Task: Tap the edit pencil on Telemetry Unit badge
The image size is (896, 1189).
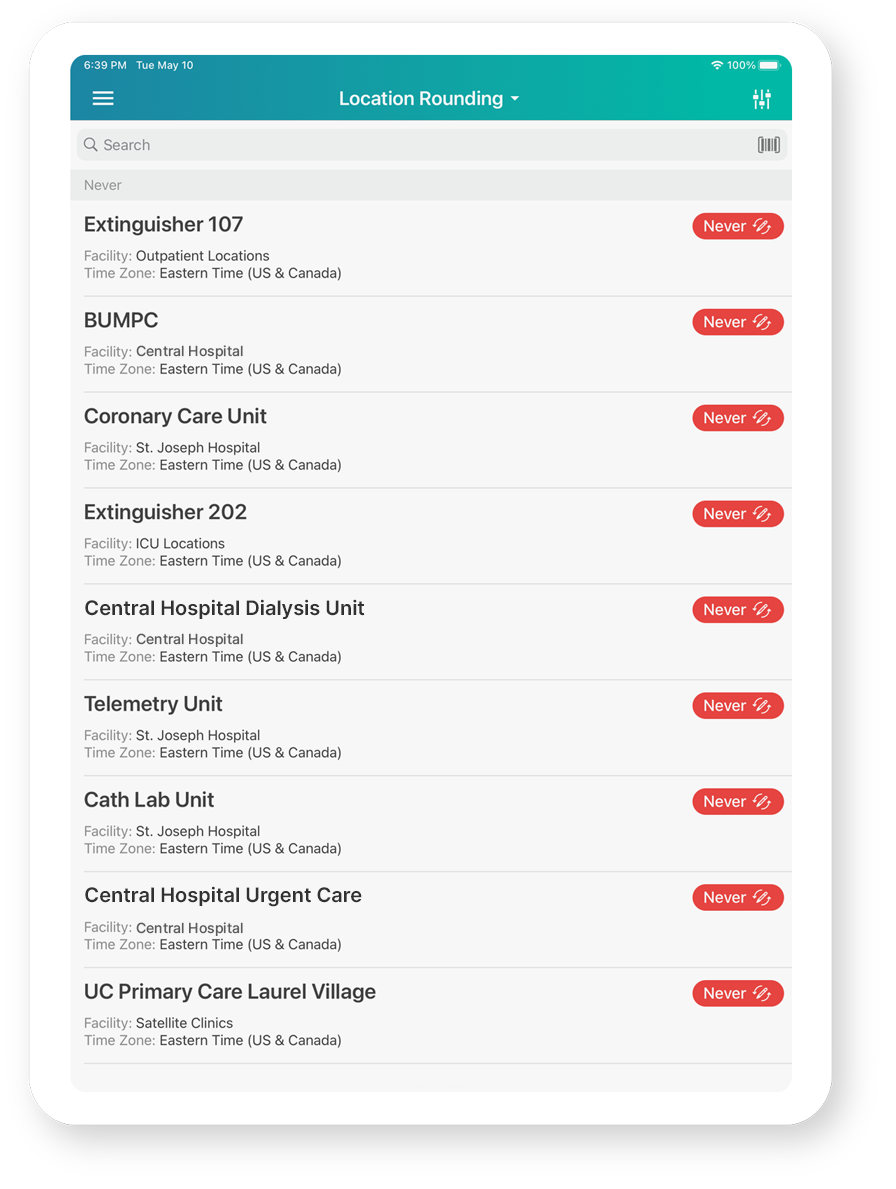Action: (x=761, y=705)
